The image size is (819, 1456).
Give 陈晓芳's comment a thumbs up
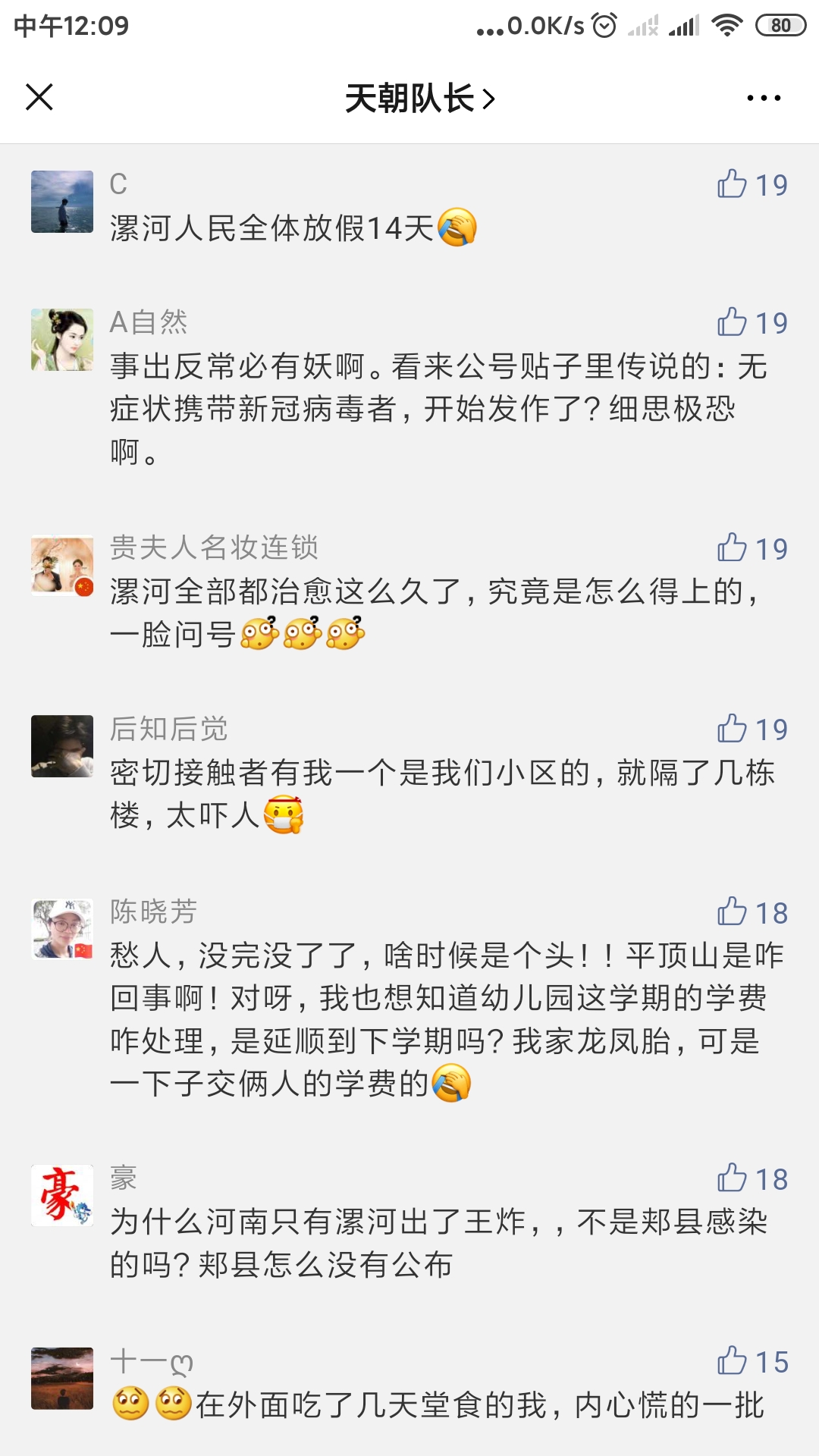click(x=733, y=912)
